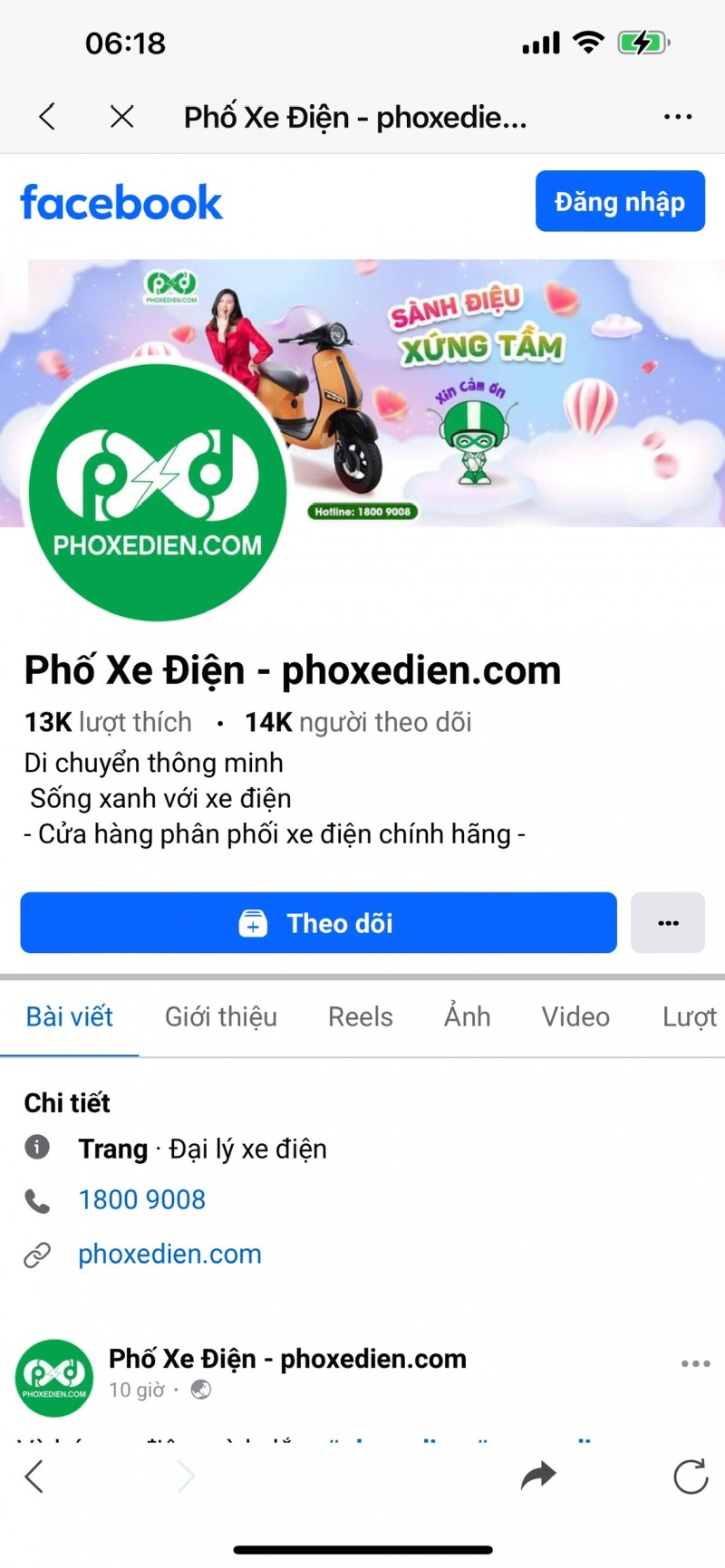Switch to the Reels tab

360,1016
